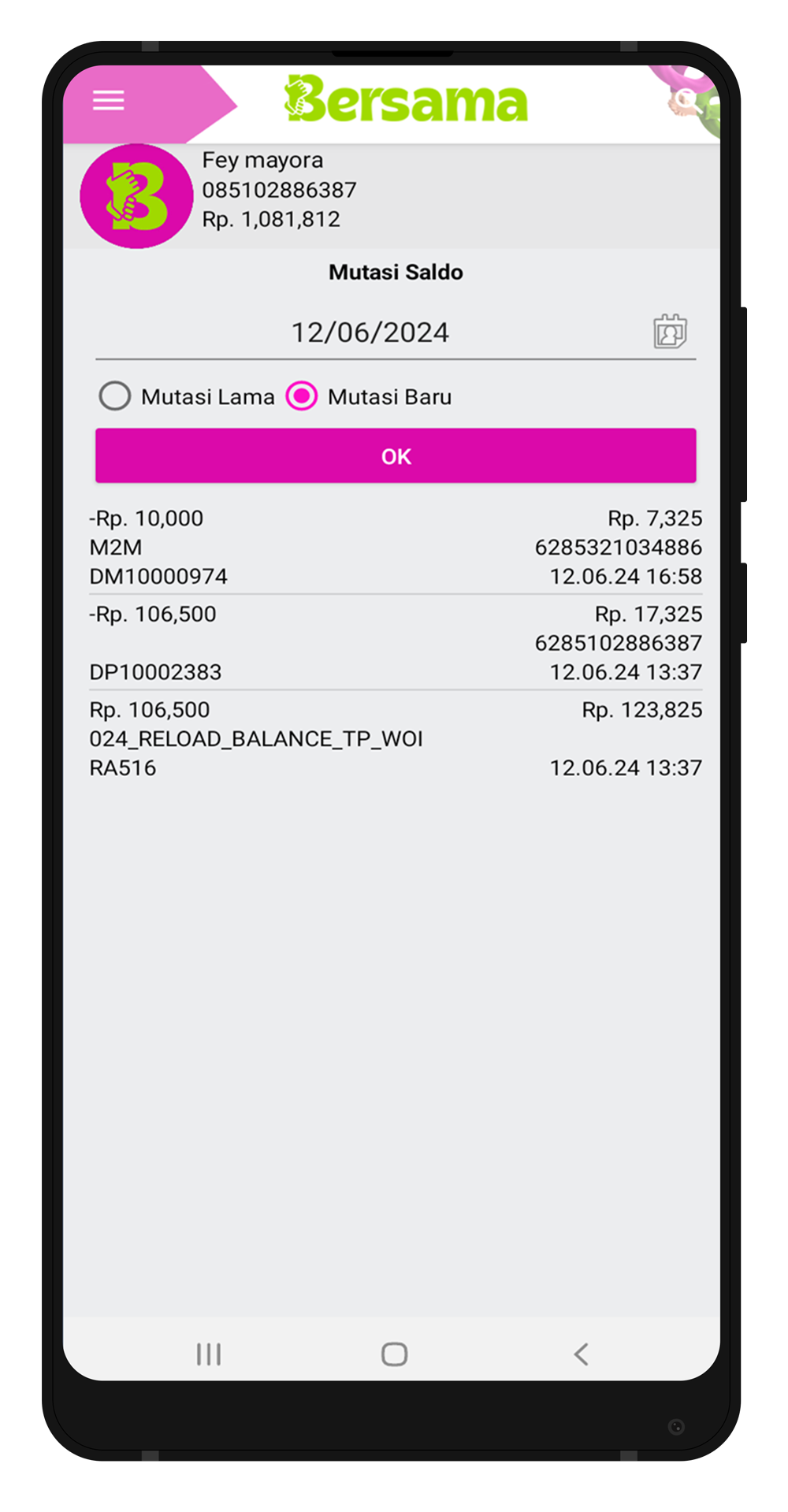Expand the DP10002383 transaction entry
The height and width of the screenshot is (1512, 788).
pos(394,642)
